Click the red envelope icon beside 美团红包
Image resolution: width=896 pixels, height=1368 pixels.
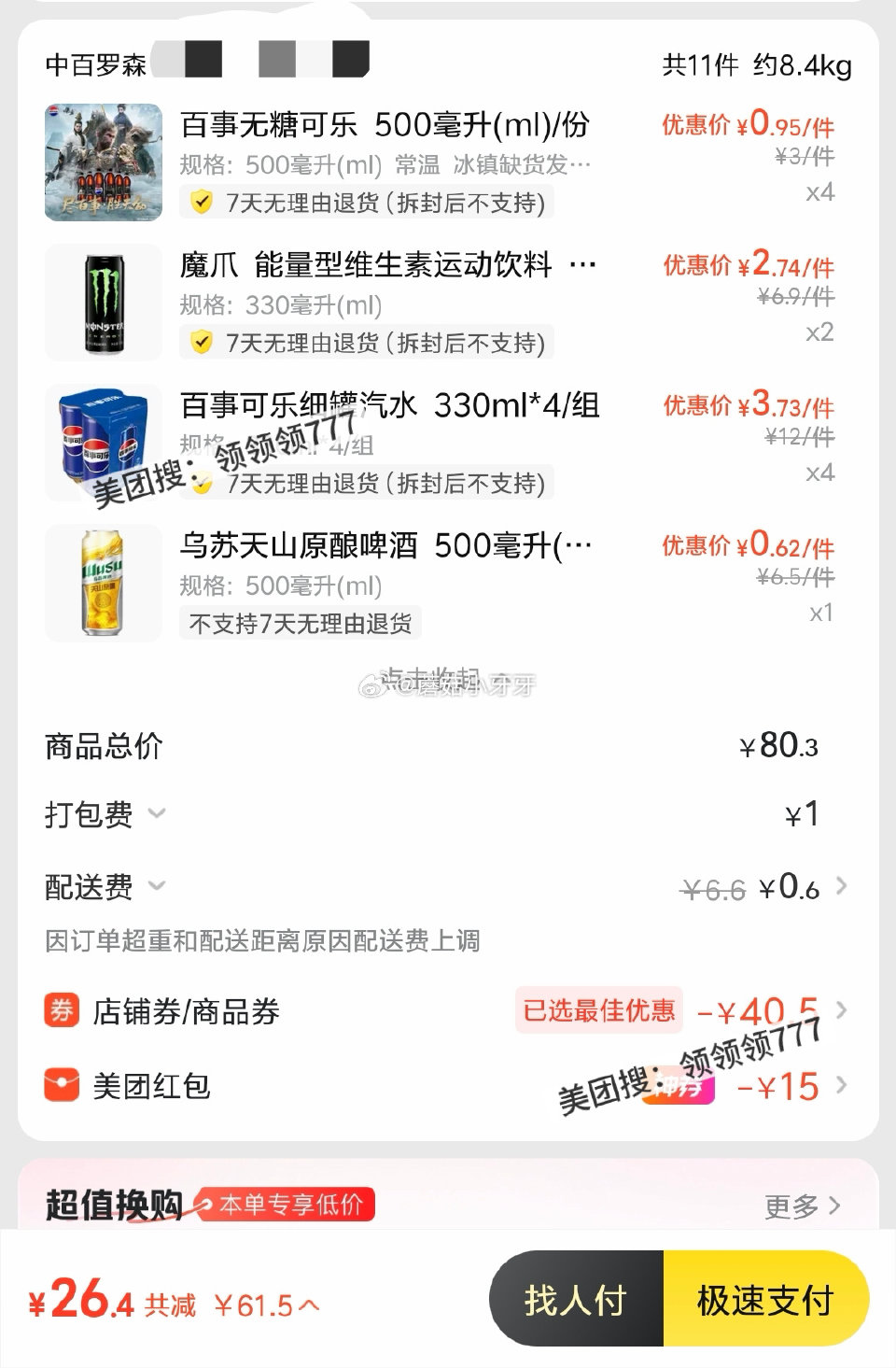coord(60,1086)
